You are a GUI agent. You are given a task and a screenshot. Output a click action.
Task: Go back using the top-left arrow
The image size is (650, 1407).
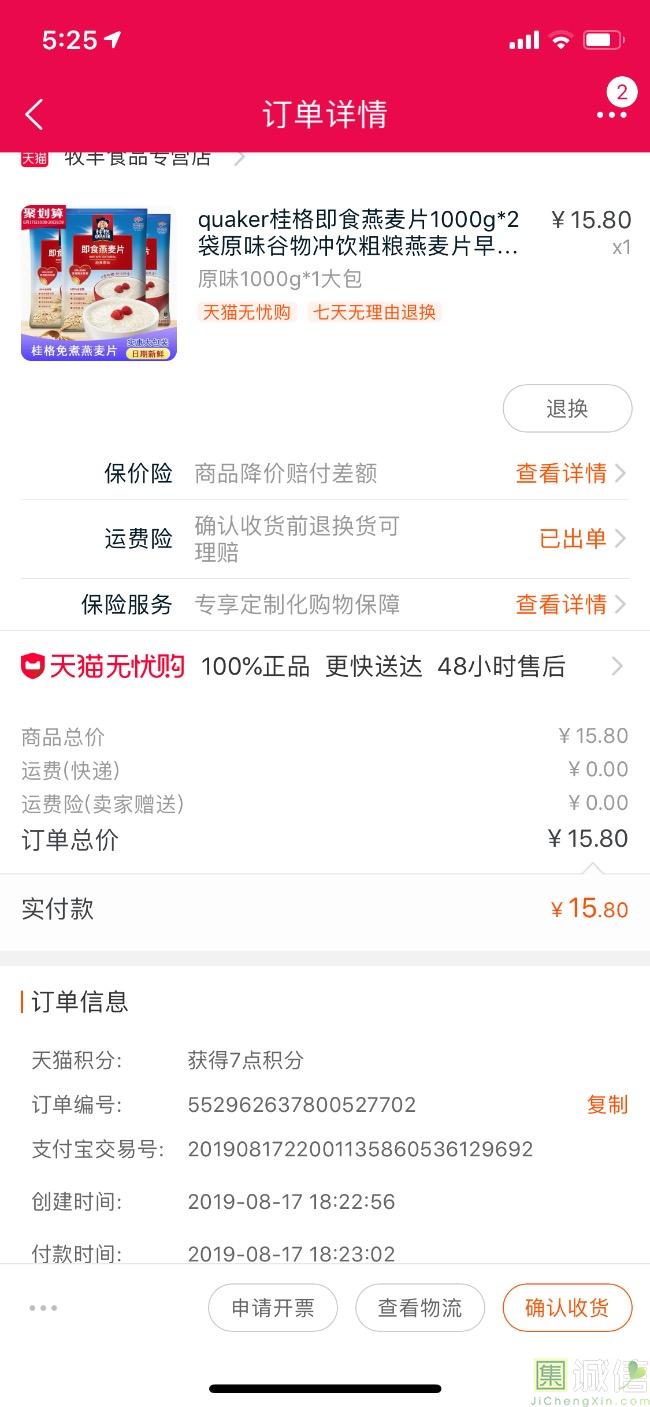(x=34, y=114)
